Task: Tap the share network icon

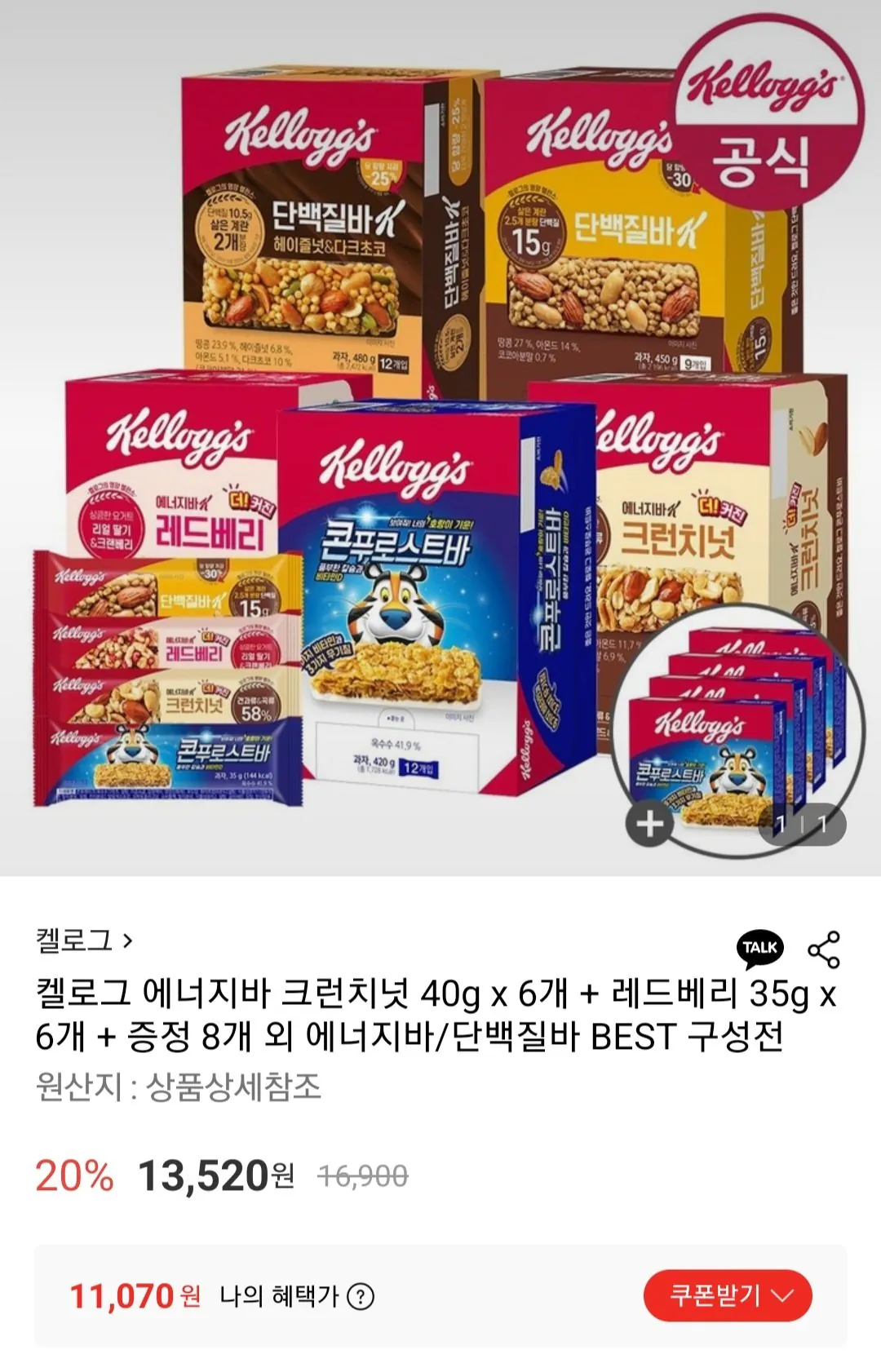Action: coord(824,949)
